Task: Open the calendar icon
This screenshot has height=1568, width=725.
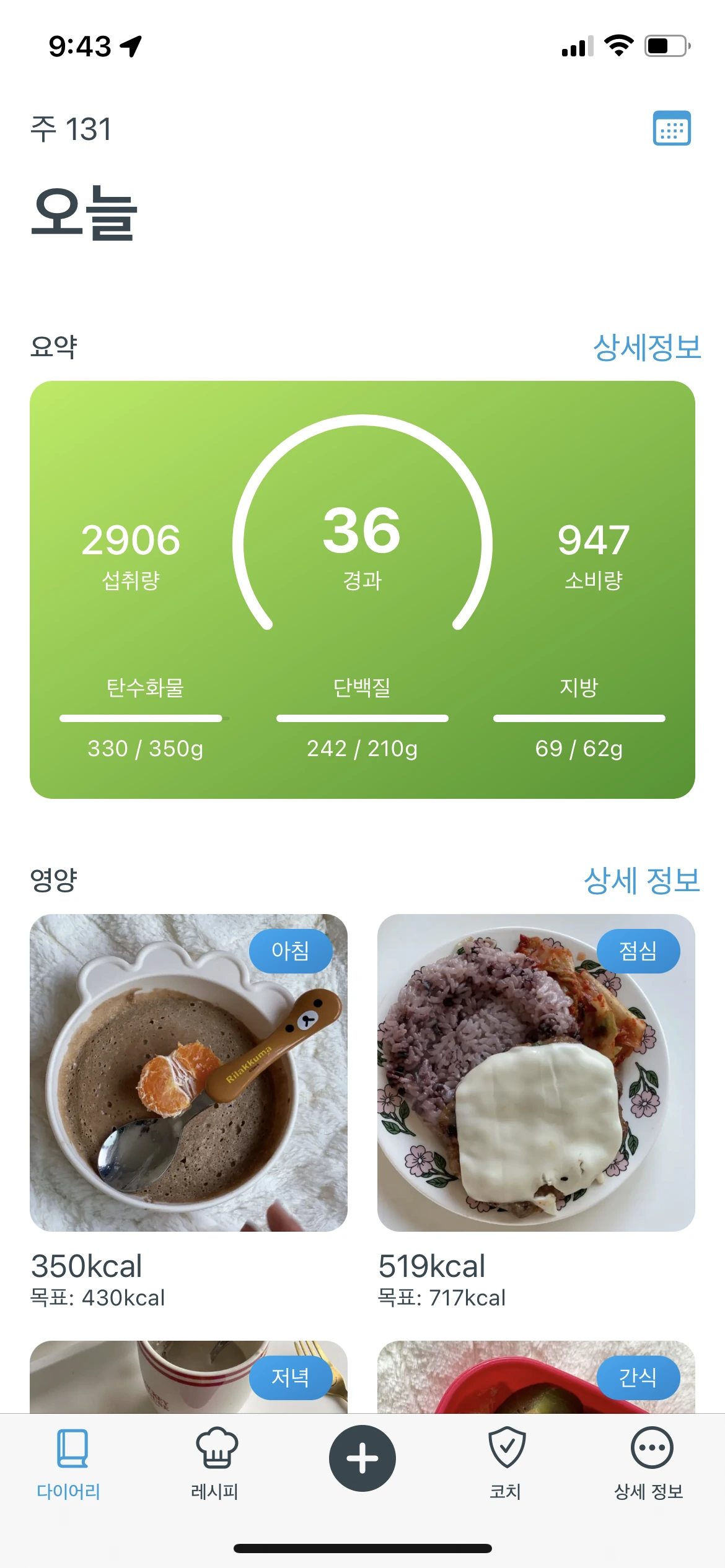Action: [672, 128]
